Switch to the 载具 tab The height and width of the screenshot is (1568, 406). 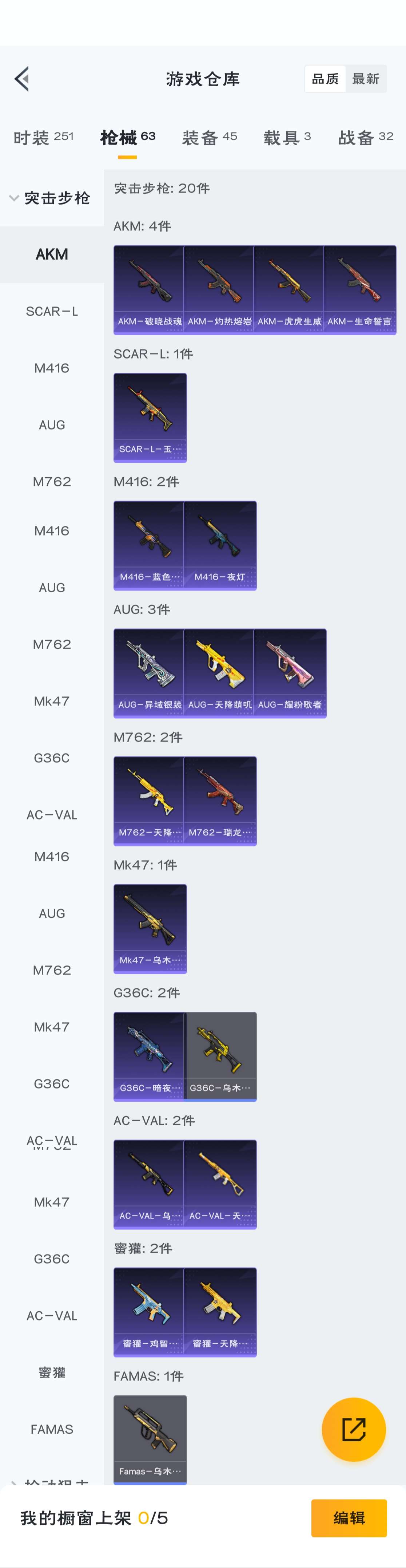pyautogui.click(x=287, y=138)
